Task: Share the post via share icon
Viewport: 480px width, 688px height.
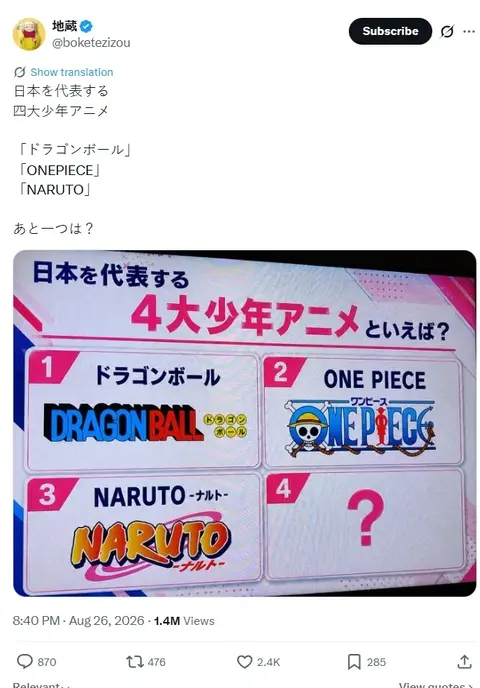Action: click(x=464, y=662)
